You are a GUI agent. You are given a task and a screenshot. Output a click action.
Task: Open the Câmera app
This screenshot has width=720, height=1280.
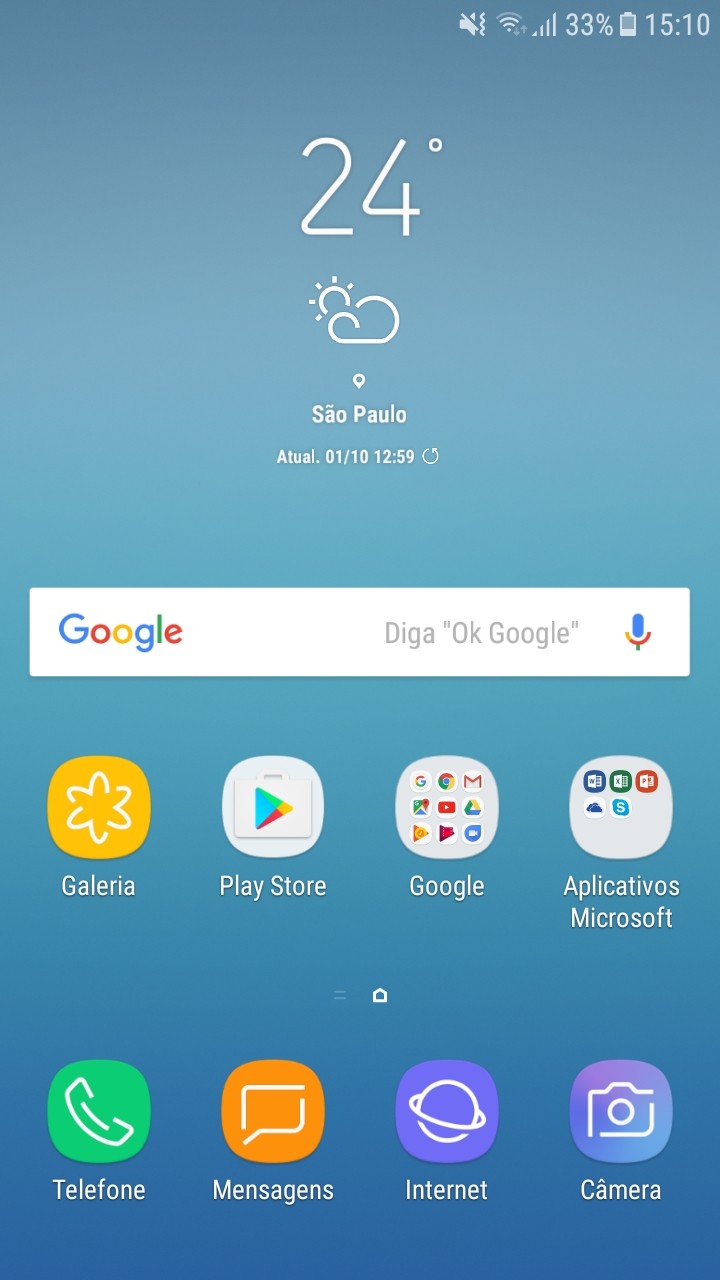coord(620,1112)
